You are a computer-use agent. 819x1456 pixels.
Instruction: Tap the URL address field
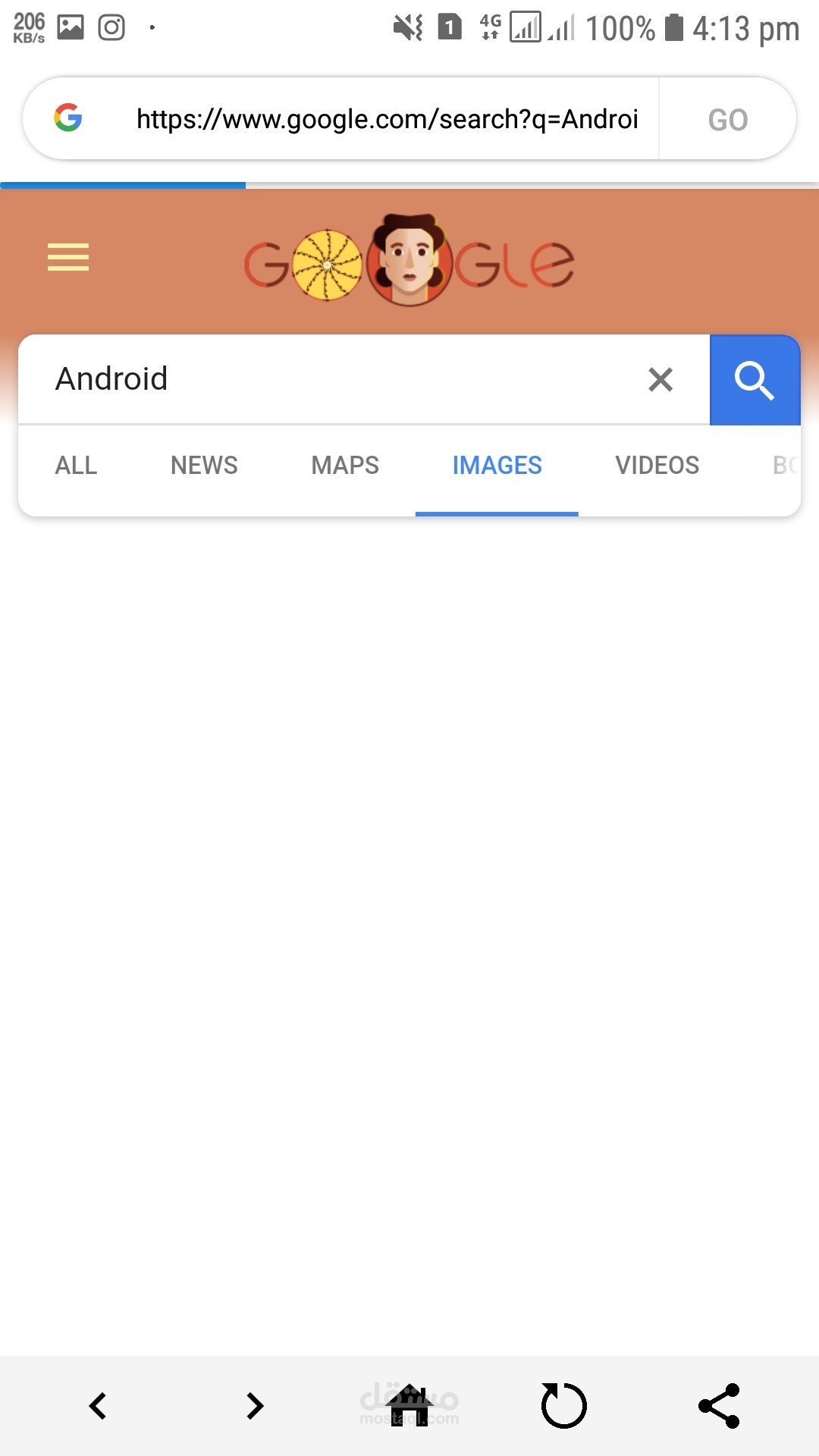(x=387, y=119)
